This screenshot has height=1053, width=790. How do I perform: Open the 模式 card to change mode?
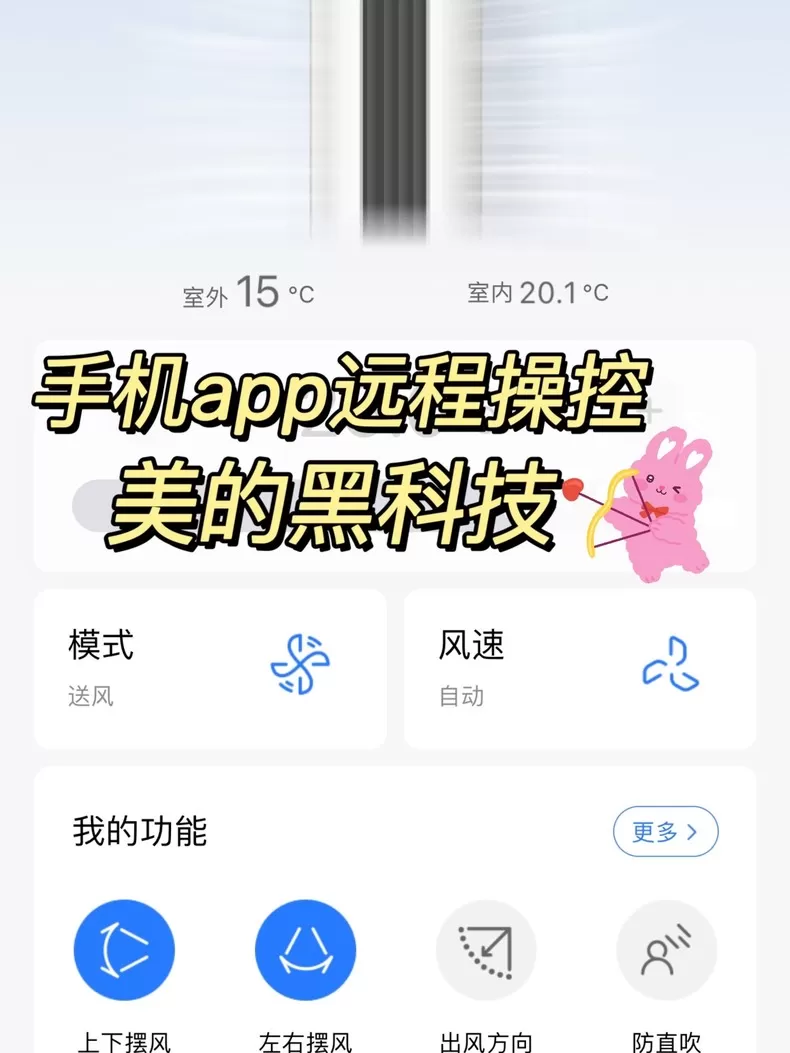pyautogui.click(x=210, y=668)
